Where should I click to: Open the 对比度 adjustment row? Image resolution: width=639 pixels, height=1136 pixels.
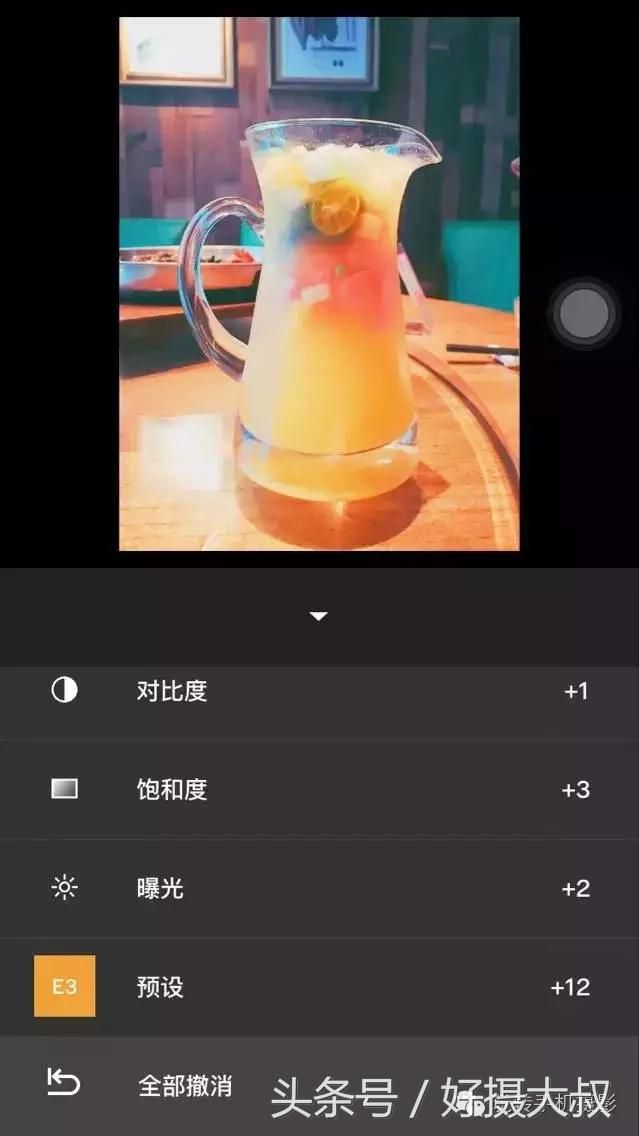(320, 691)
